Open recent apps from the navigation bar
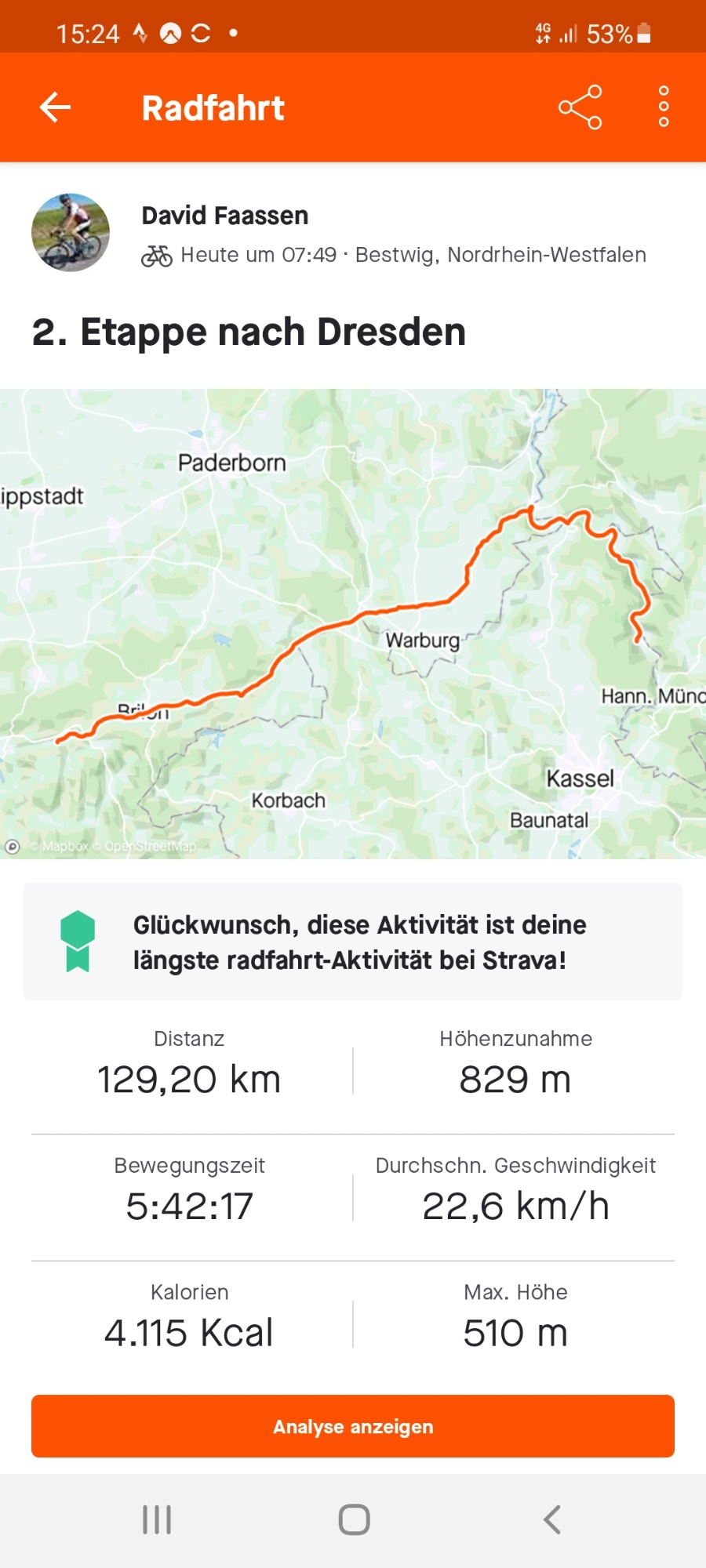This screenshot has height=1568, width=706. click(157, 1519)
